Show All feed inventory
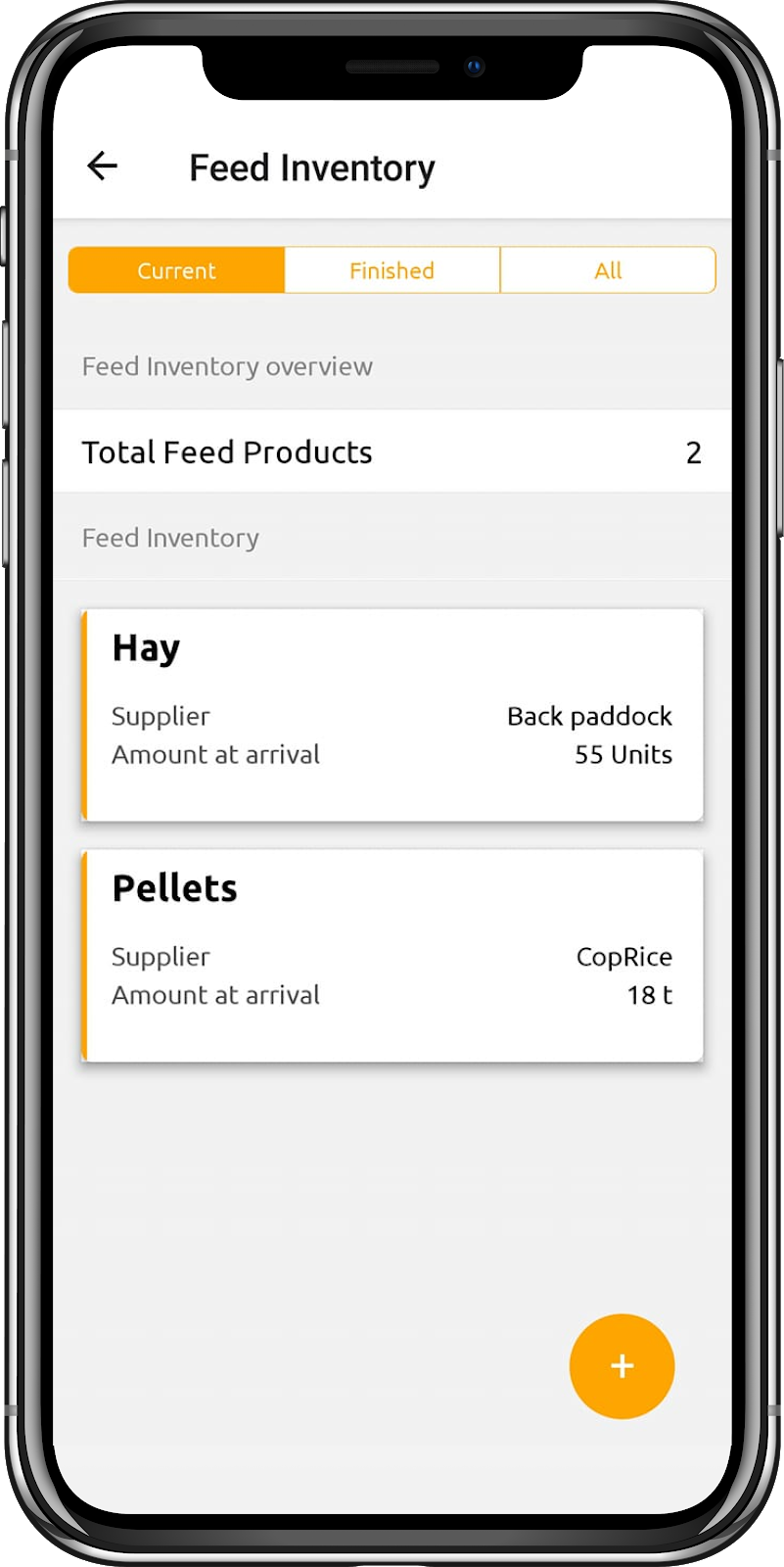 [x=608, y=270]
